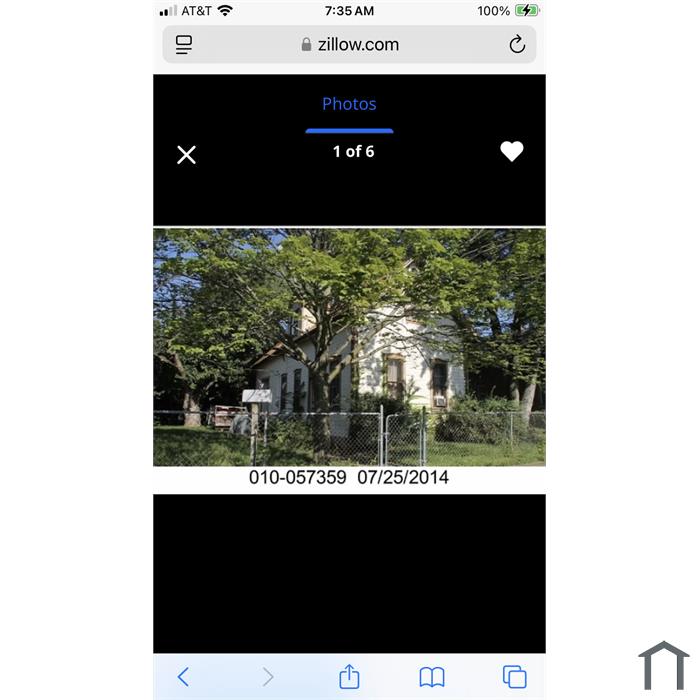Screen dimensions: 700x700
Task: Go back in Safari
Action: [x=183, y=677]
